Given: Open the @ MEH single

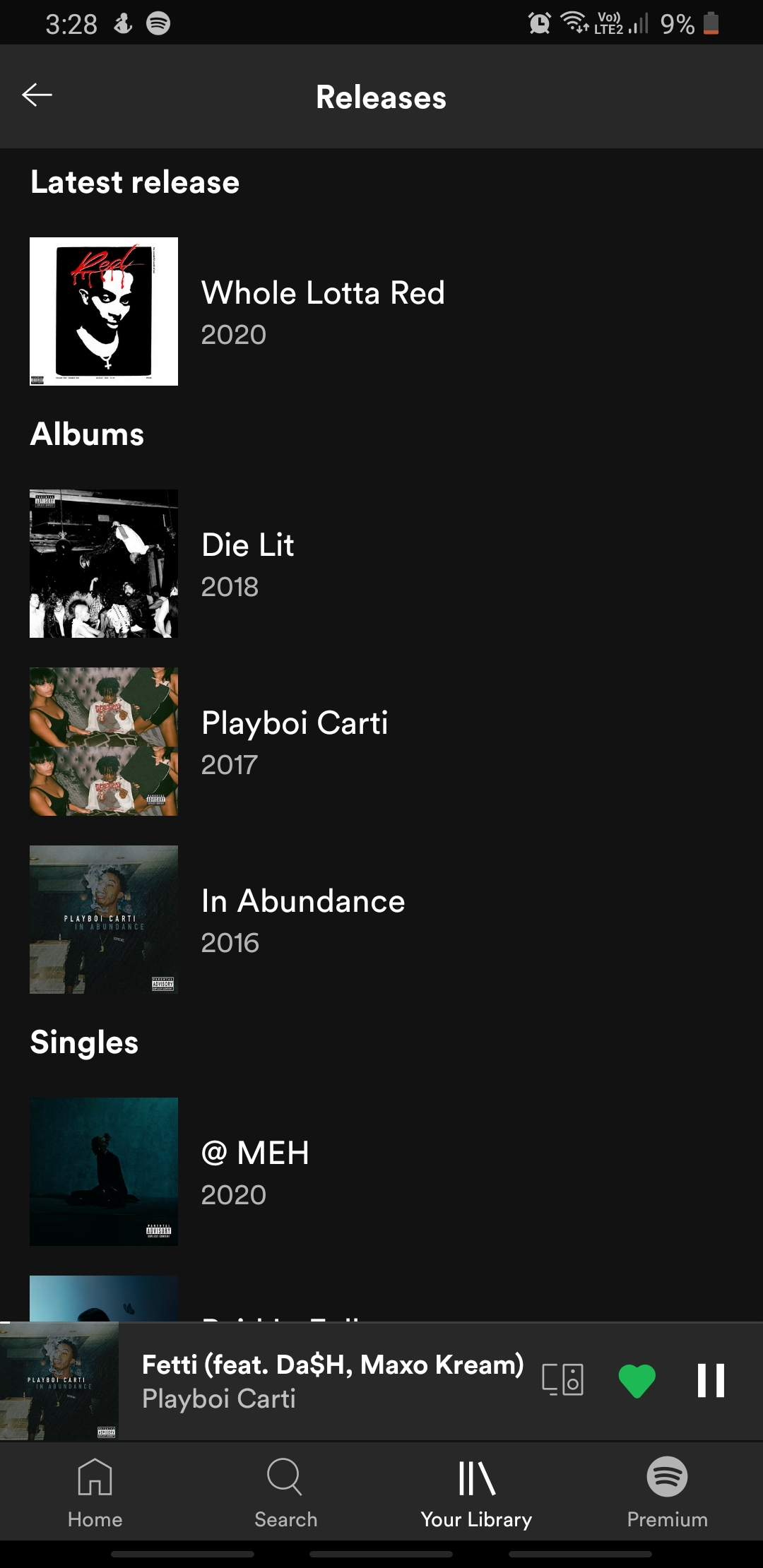Looking at the screenshot, I should click(255, 1172).
